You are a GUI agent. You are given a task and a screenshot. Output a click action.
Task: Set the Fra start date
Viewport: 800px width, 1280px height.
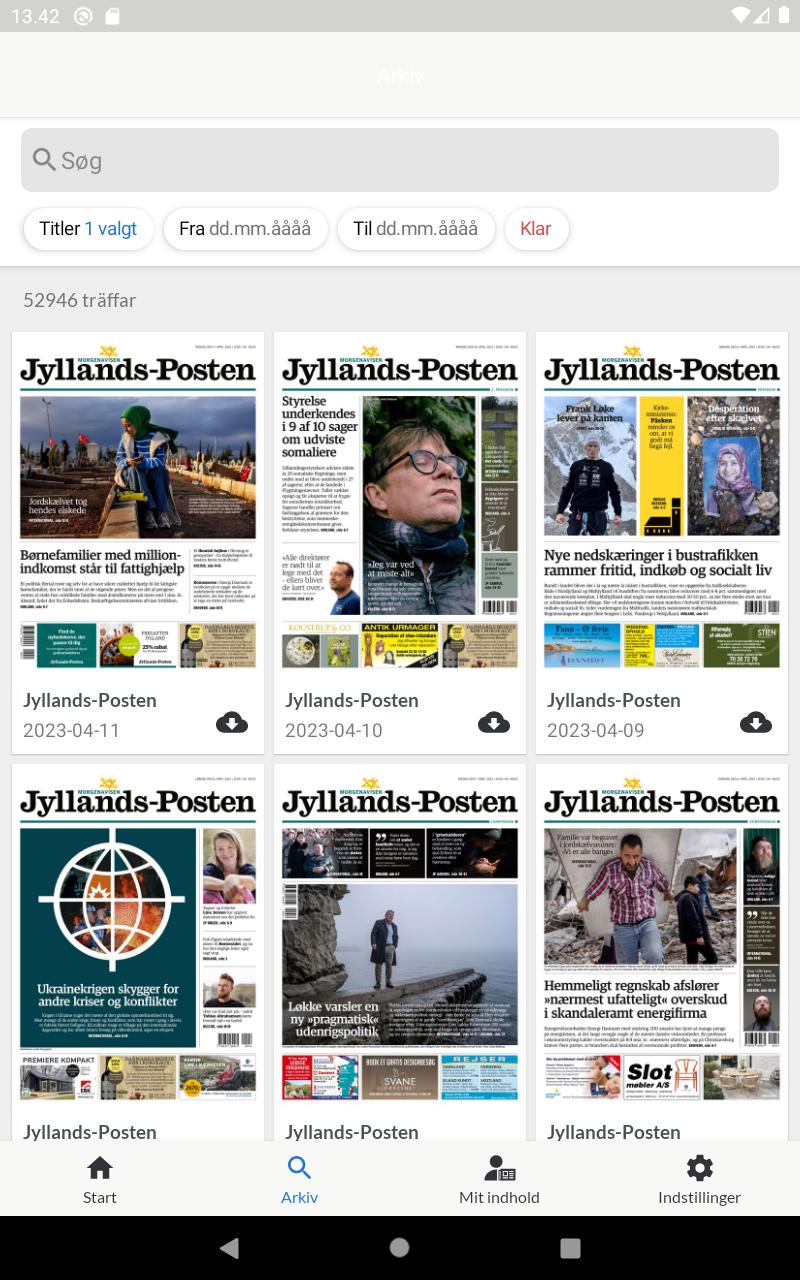pos(245,229)
